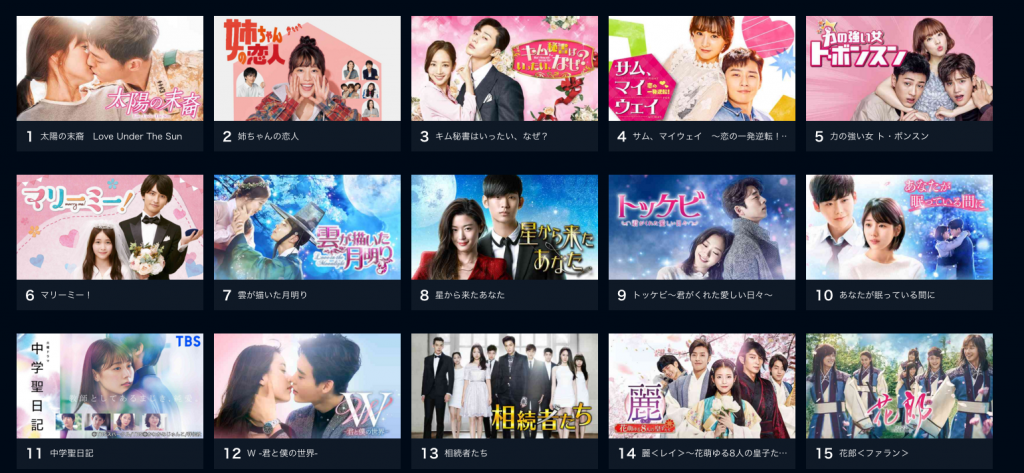Open 力の強い女 ト・ボンスン
This screenshot has width=1024, height=473.
[x=899, y=69]
